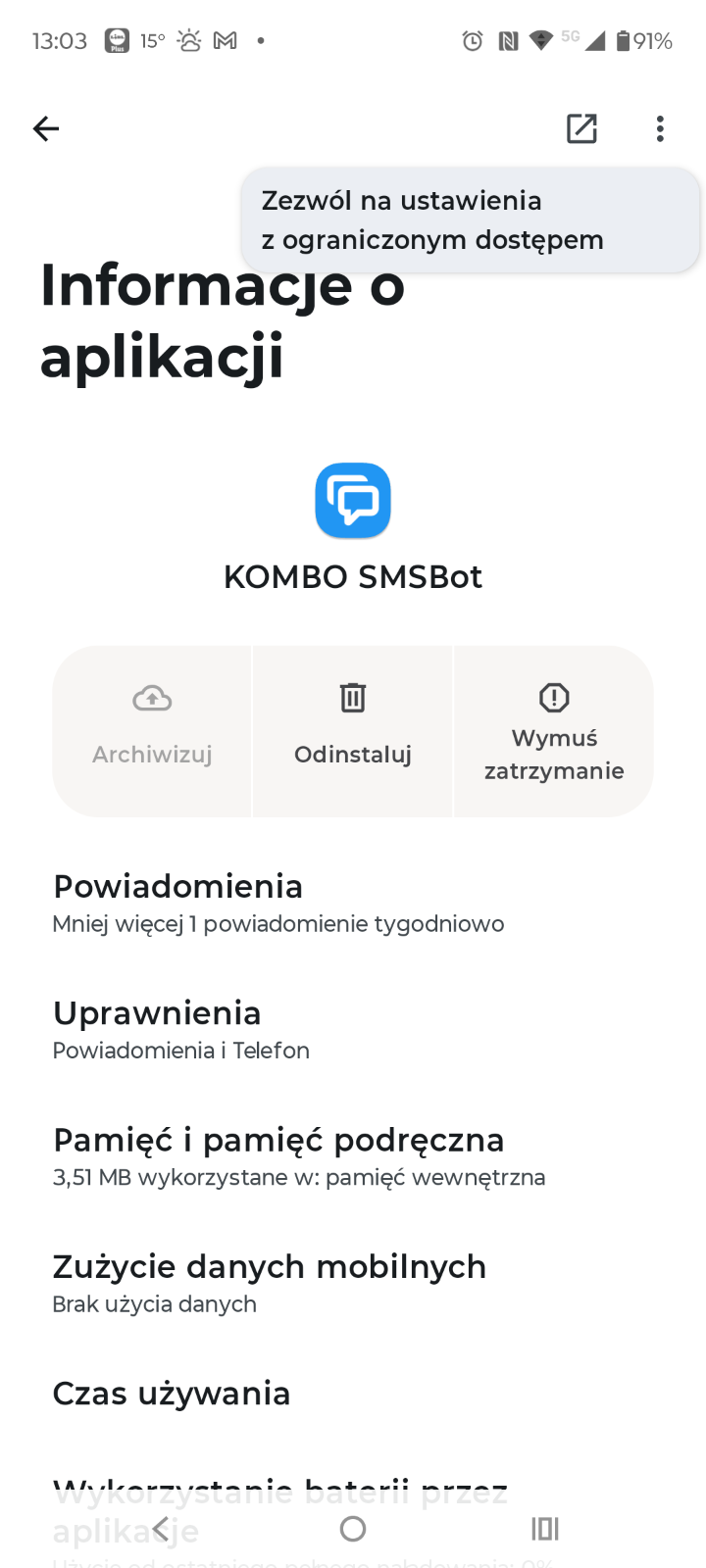Tap Odinstaluj to uninstall KOMBO SMSBot
This screenshot has height=1568, width=706.
tap(353, 731)
